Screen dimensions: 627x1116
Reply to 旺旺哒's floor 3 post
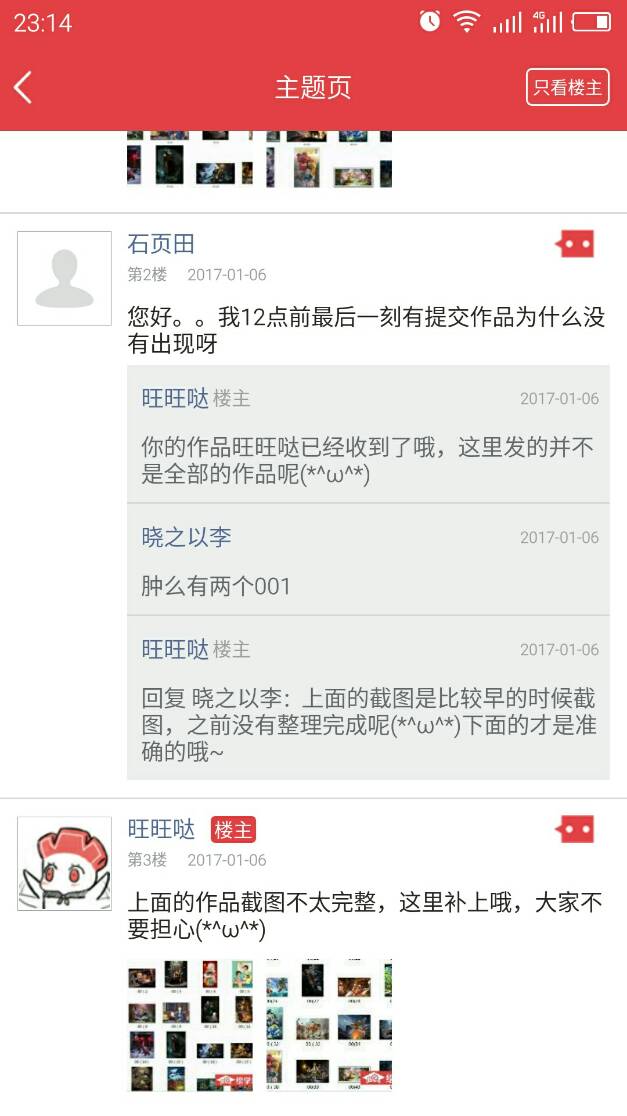575,829
